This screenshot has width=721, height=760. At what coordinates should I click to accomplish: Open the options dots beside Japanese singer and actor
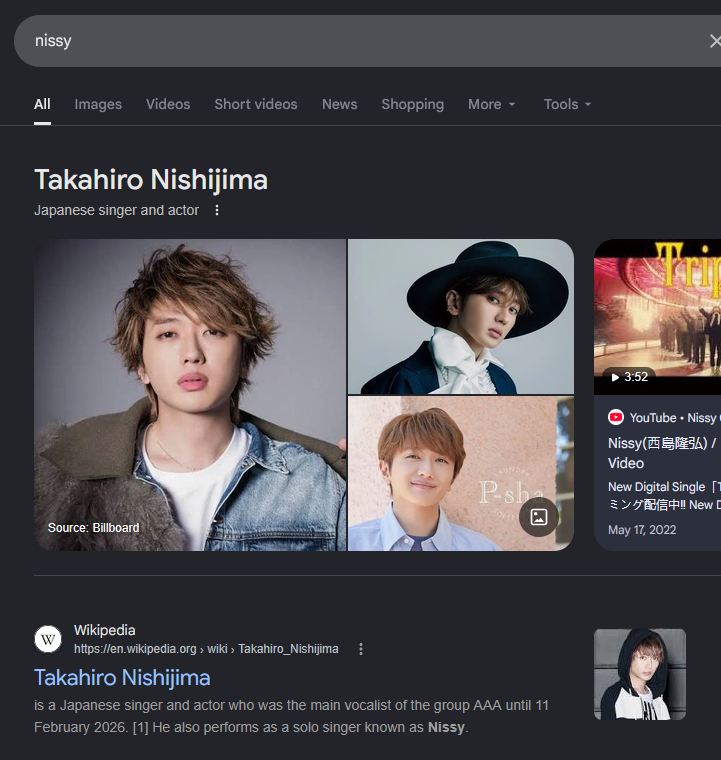[217, 210]
